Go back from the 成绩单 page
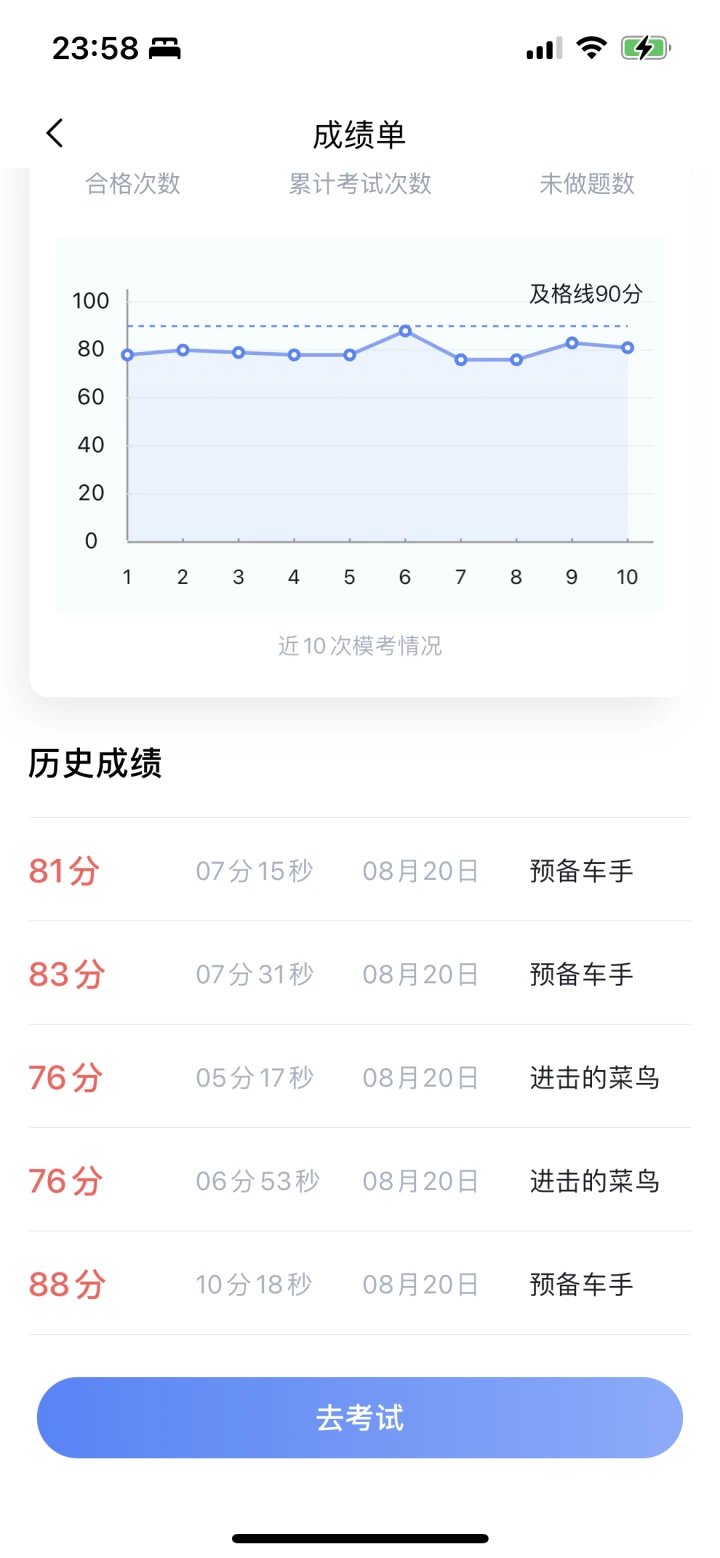 coord(55,133)
